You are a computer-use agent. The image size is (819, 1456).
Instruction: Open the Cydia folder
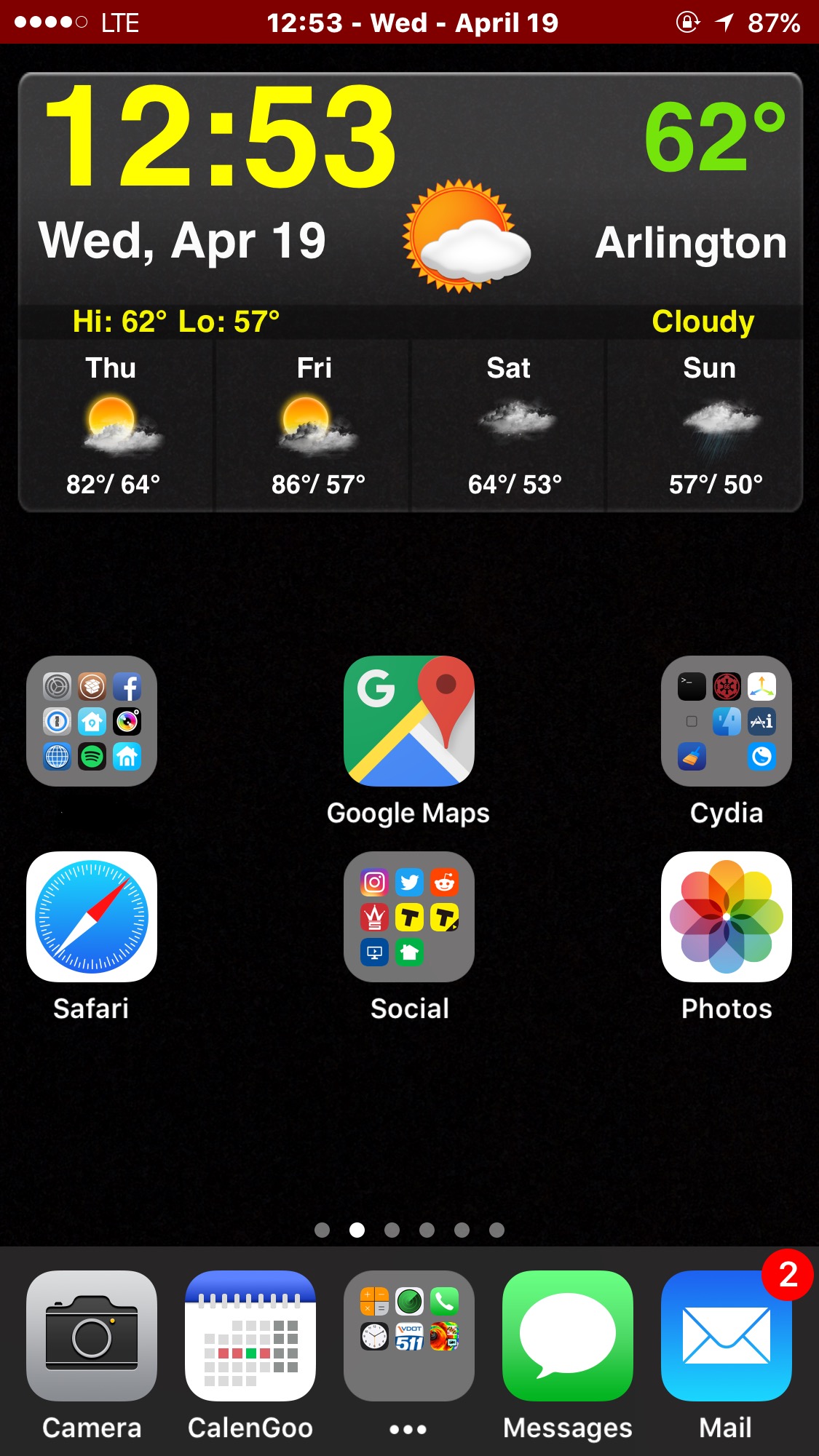point(726,721)
